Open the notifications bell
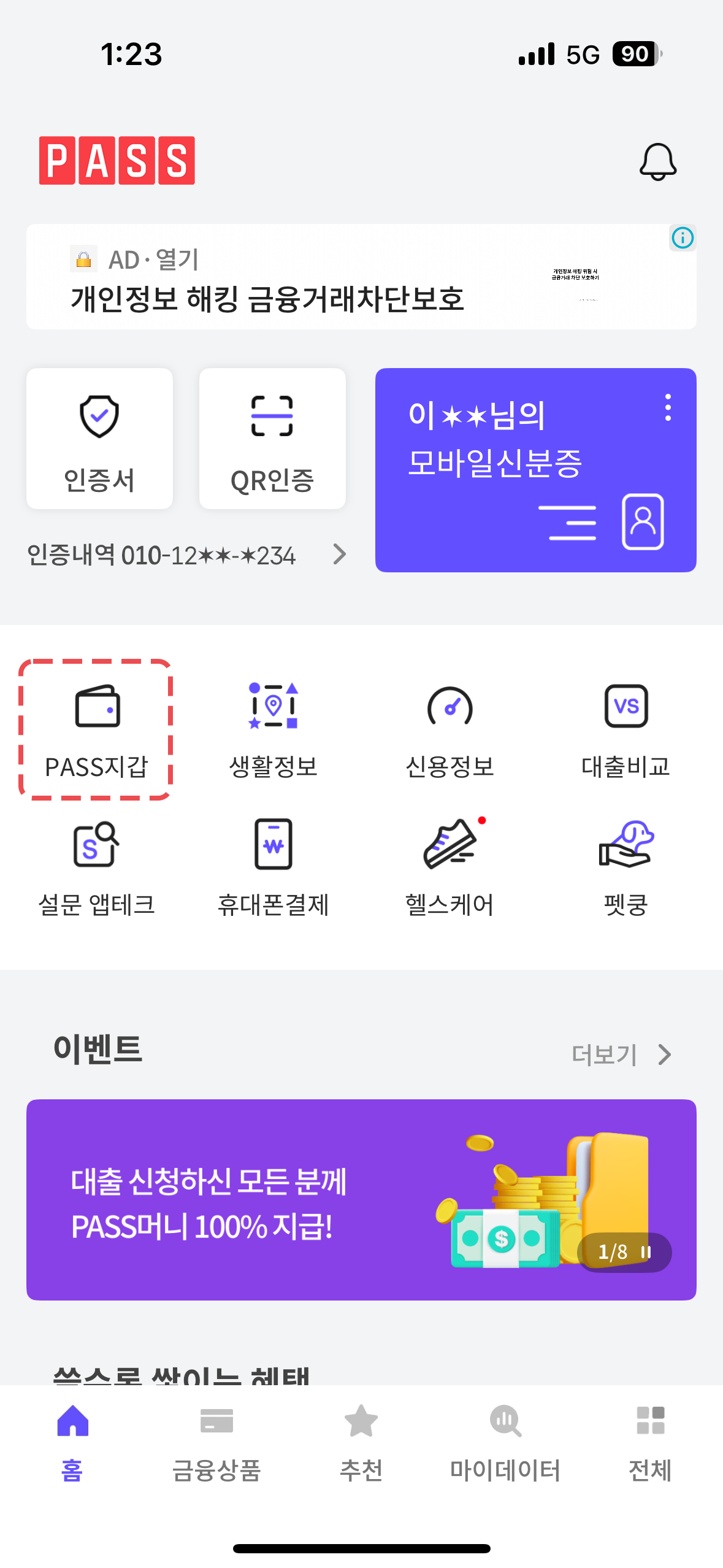The height and width of the screenshot is (1568, 723). point(657,162)
